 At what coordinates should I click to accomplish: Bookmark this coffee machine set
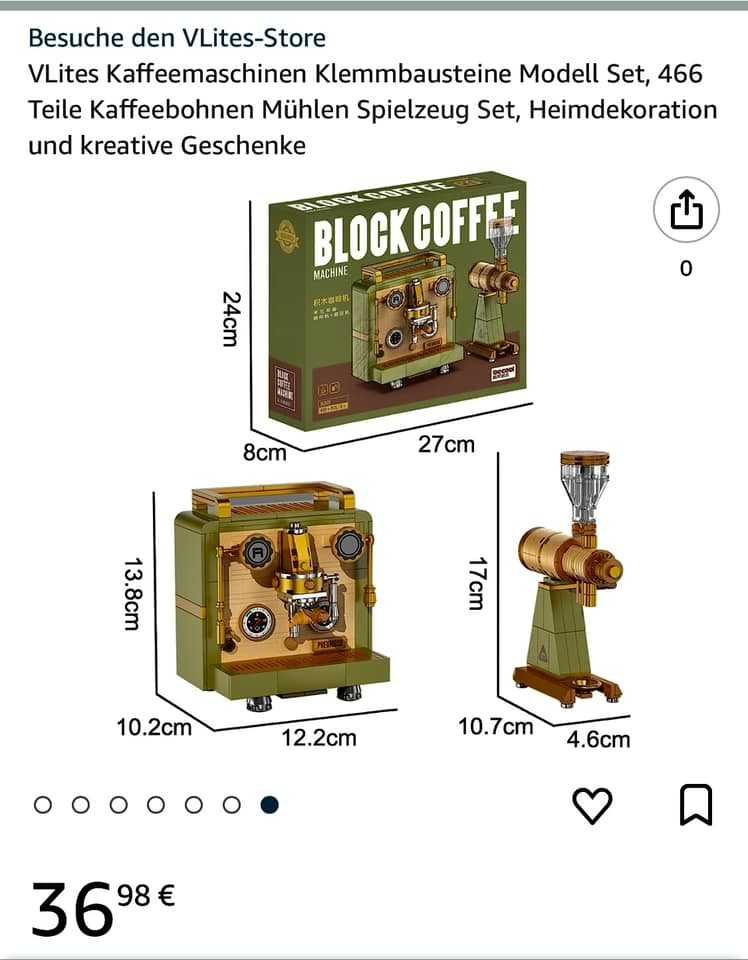[695, 805]
